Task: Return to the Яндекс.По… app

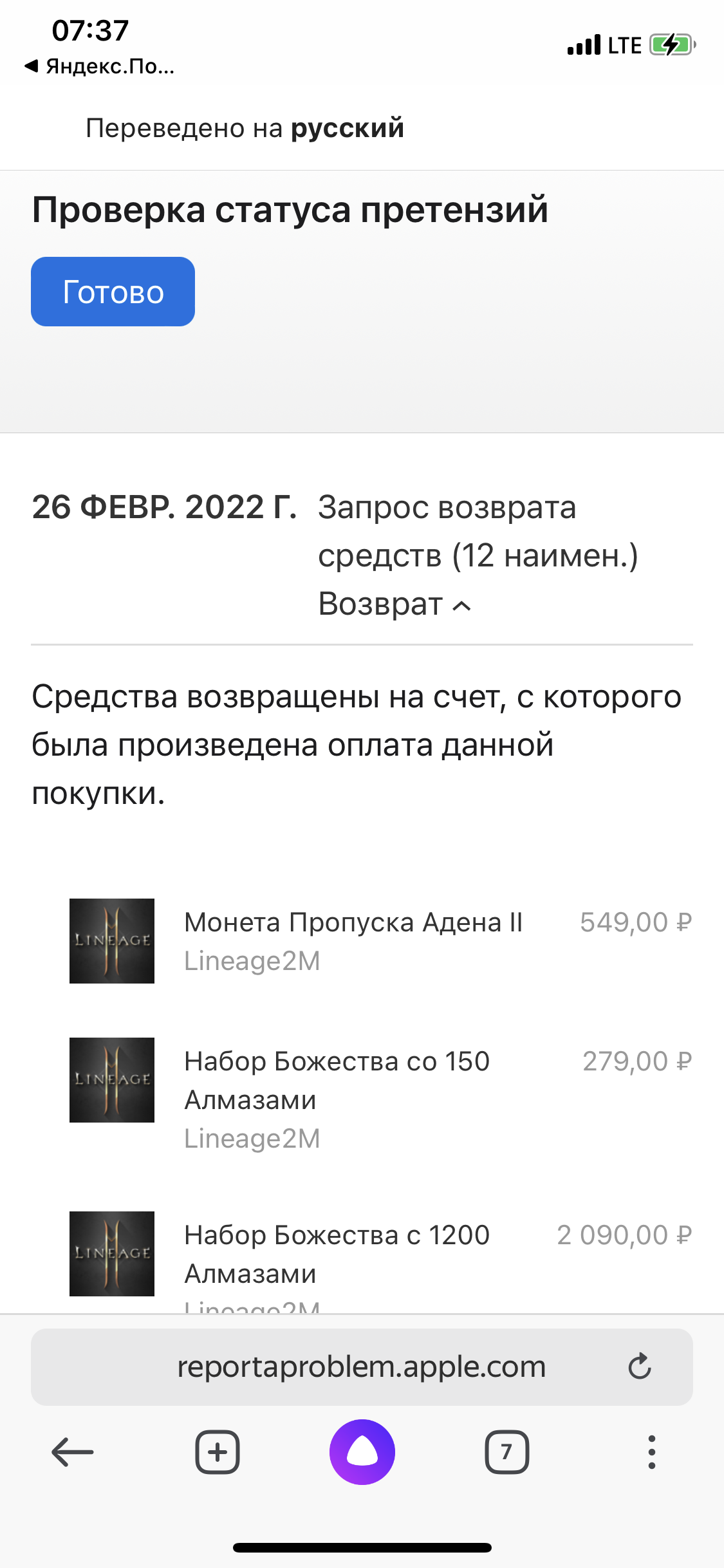Action: point(100,66)
